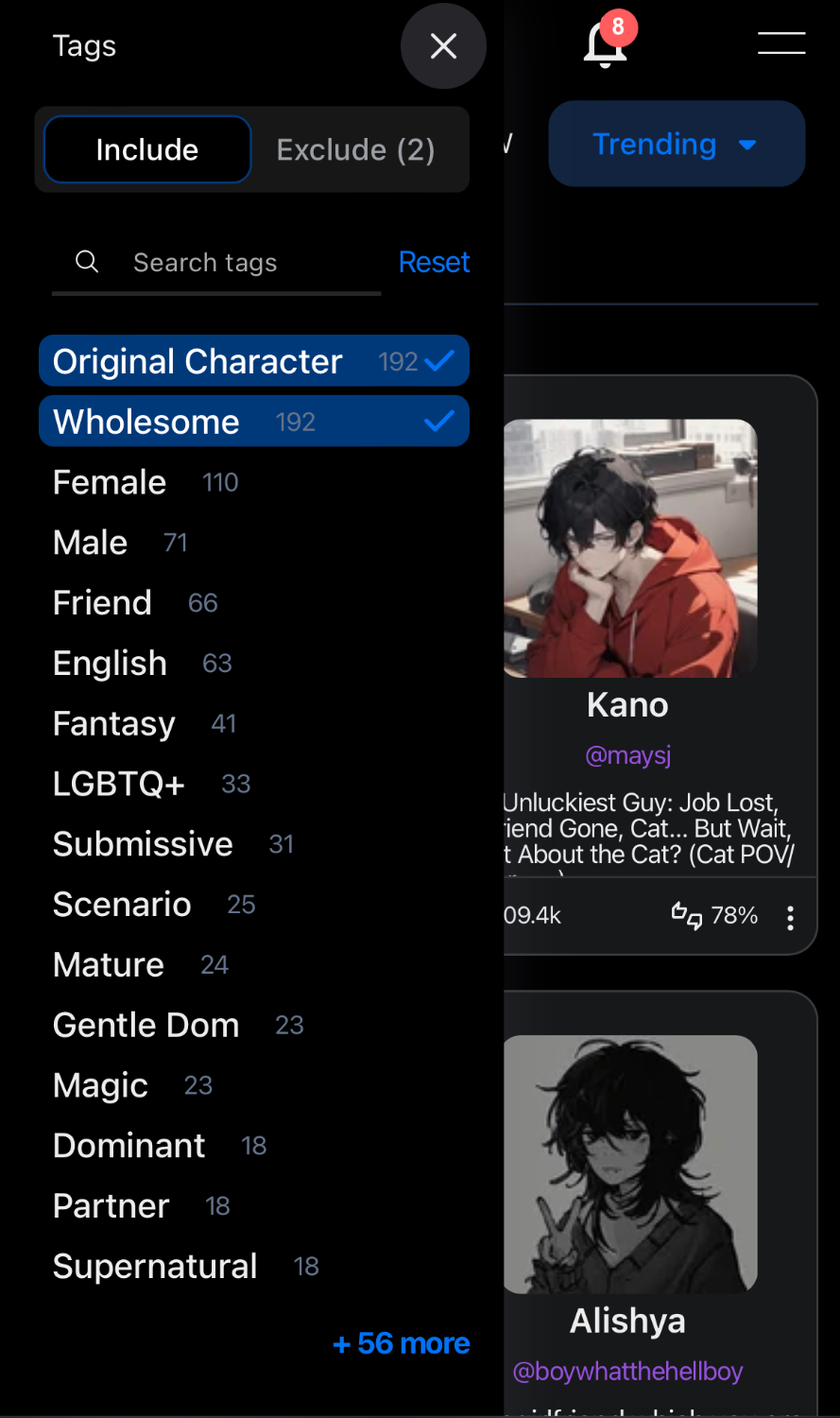This screenshot has width=840, height=1418.
Task: Deselect the Original Character tag
Action: click(x=253, y=361)
